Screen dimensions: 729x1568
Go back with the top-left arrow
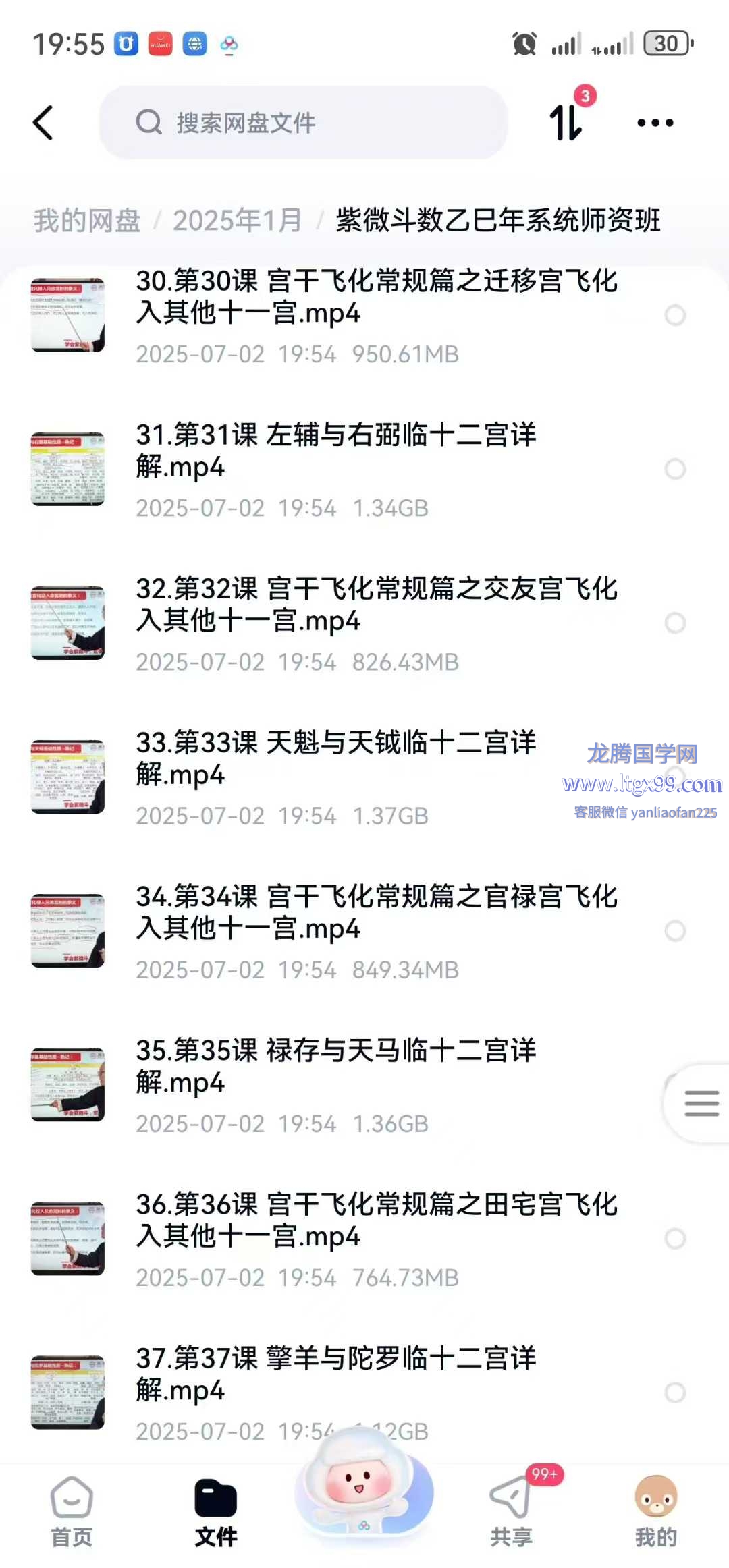click(43, 123)
